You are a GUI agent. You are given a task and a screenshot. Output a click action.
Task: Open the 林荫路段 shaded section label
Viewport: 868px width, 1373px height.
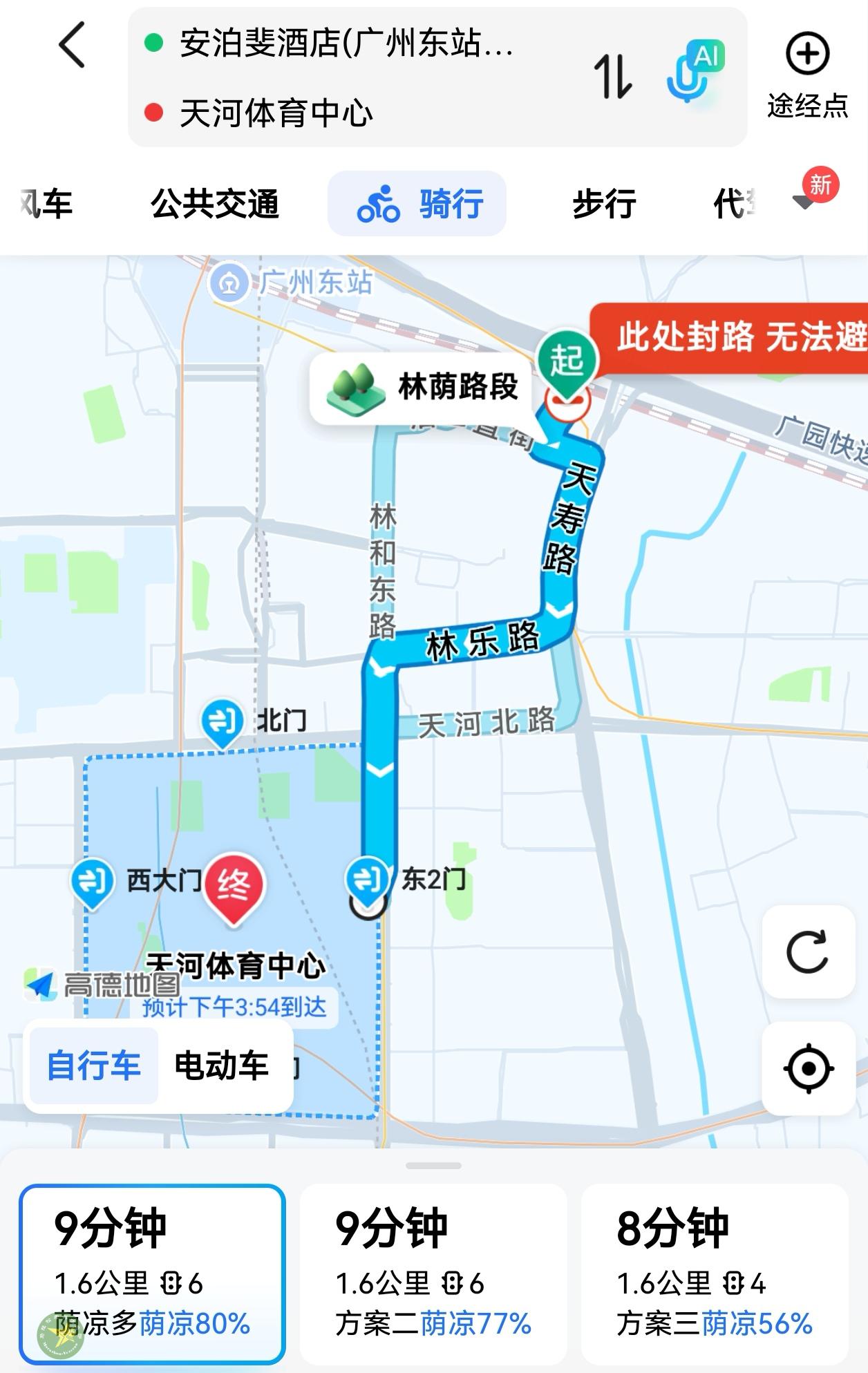(423, 386)
